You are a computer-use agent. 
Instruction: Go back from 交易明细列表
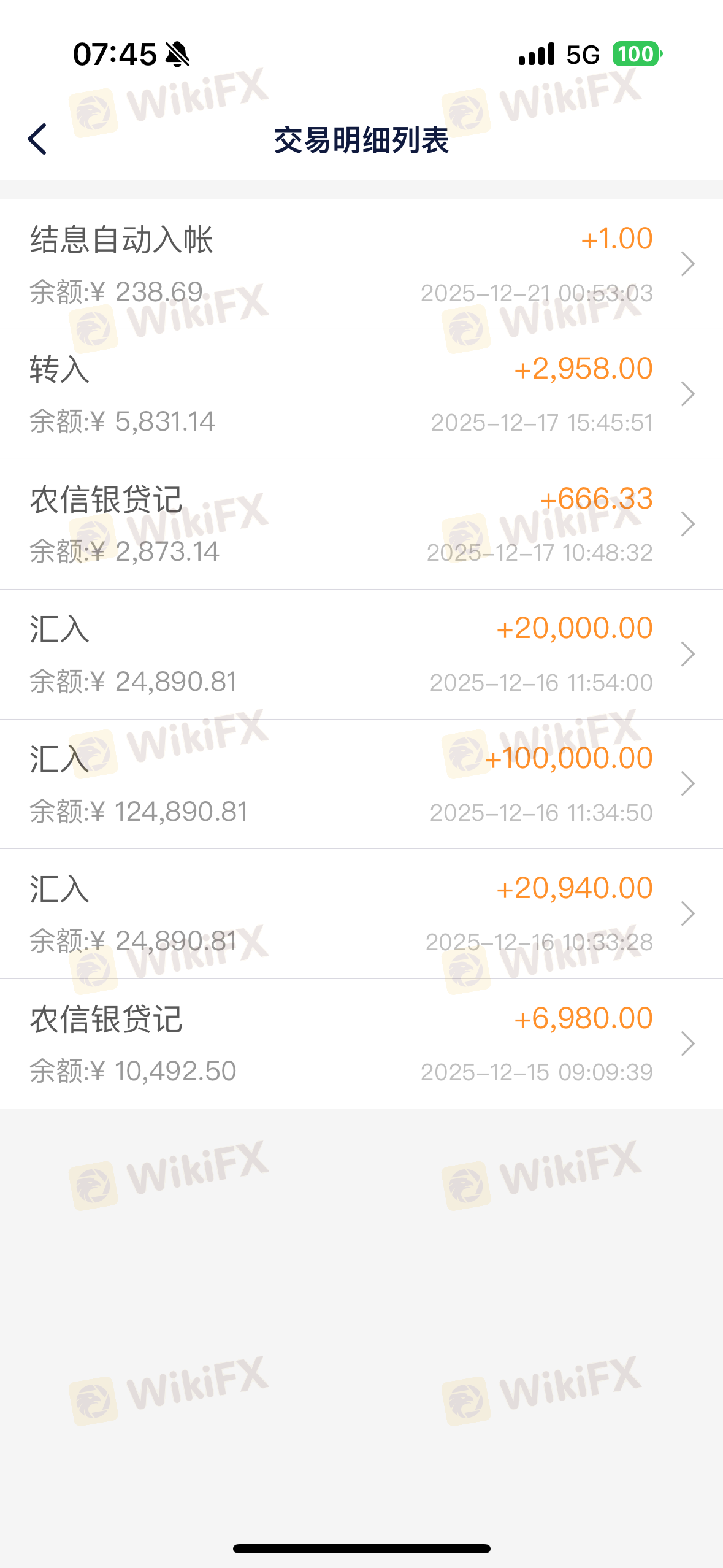click(37, 139)
